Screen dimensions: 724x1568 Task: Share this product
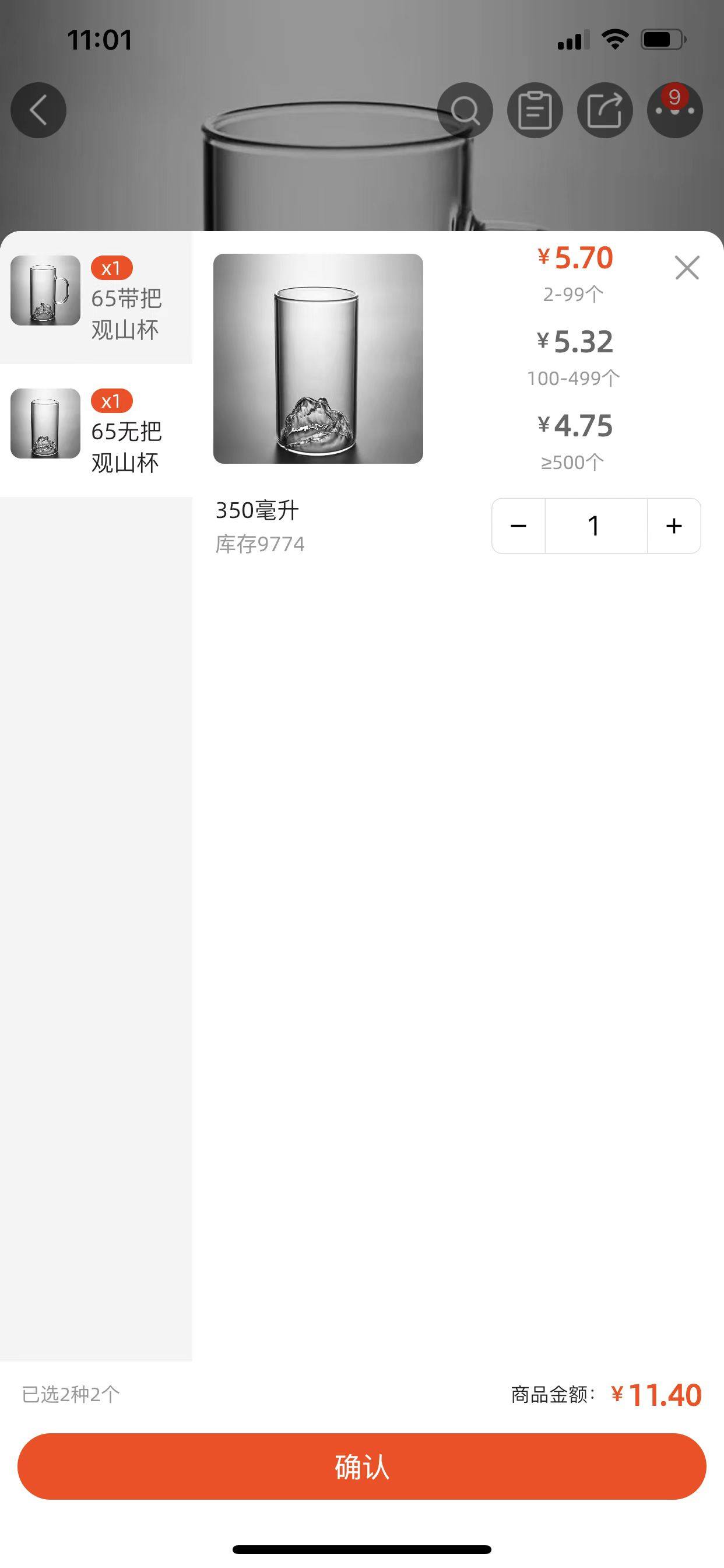tap(604, 110)
